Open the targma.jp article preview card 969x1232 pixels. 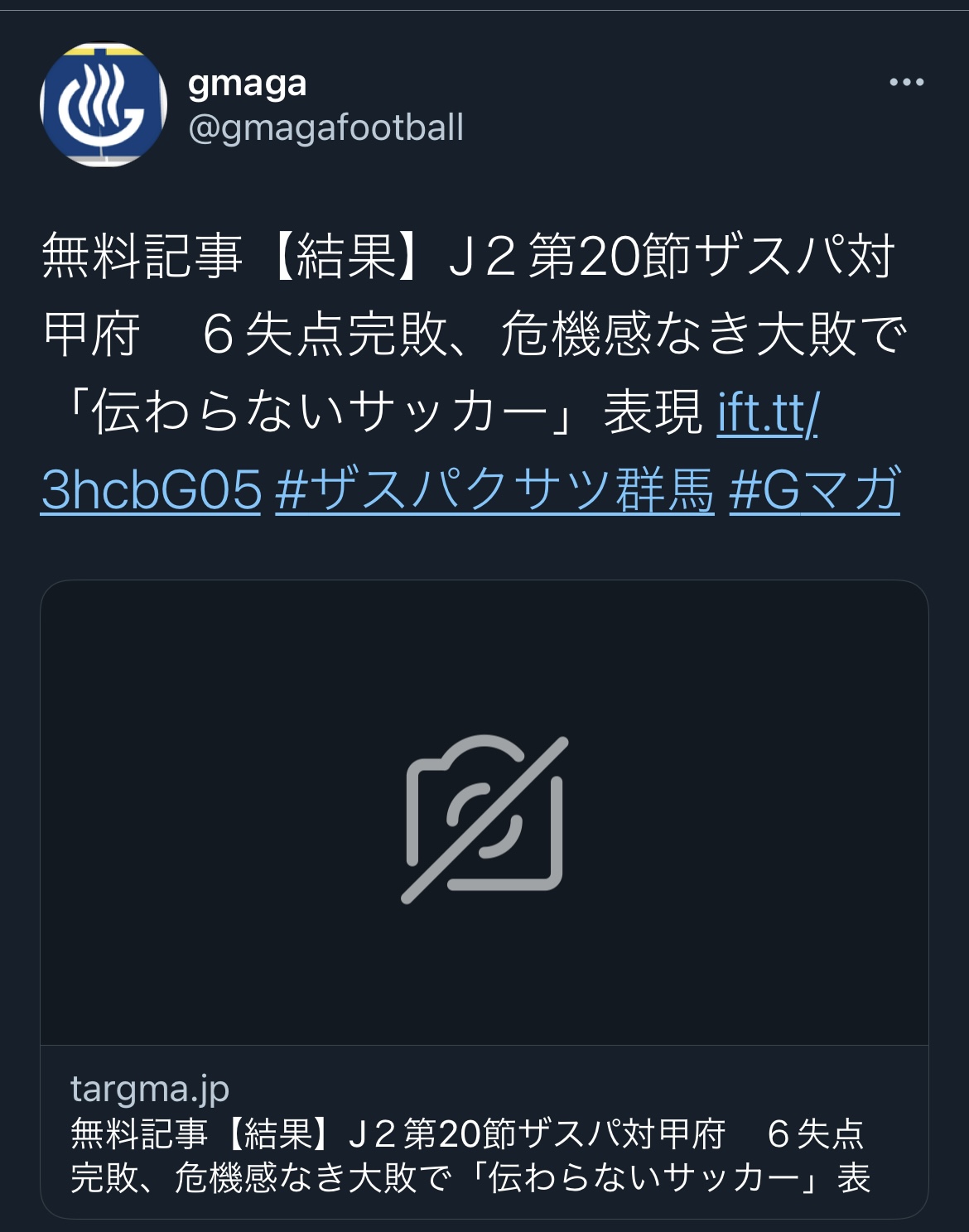(485, 899)
